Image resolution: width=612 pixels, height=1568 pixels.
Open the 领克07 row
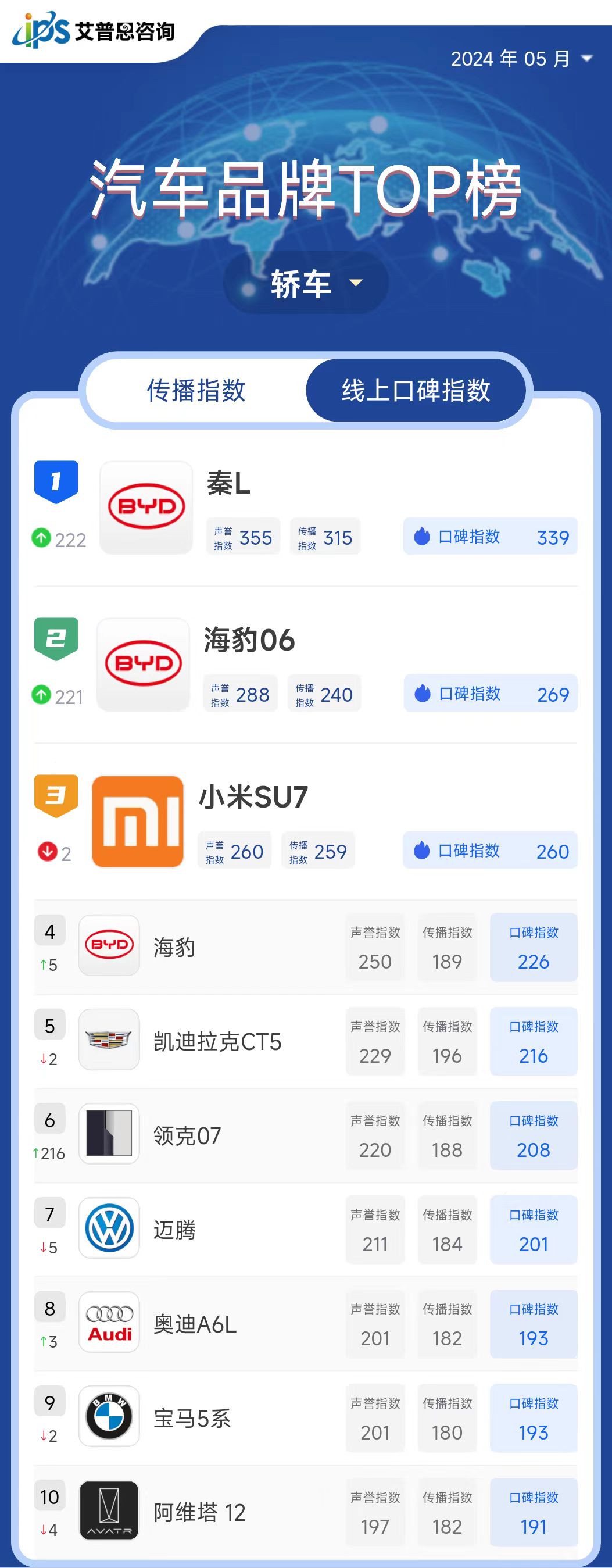(187, 1136)
